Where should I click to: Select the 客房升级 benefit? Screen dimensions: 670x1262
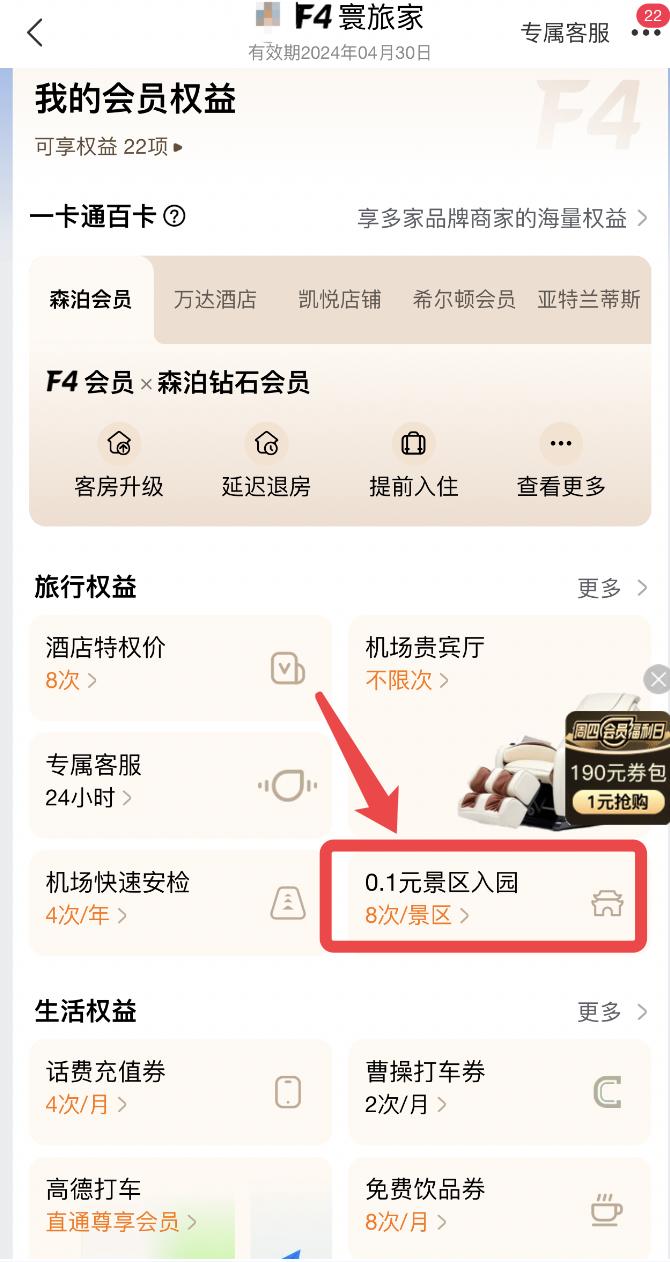(119, 461)
